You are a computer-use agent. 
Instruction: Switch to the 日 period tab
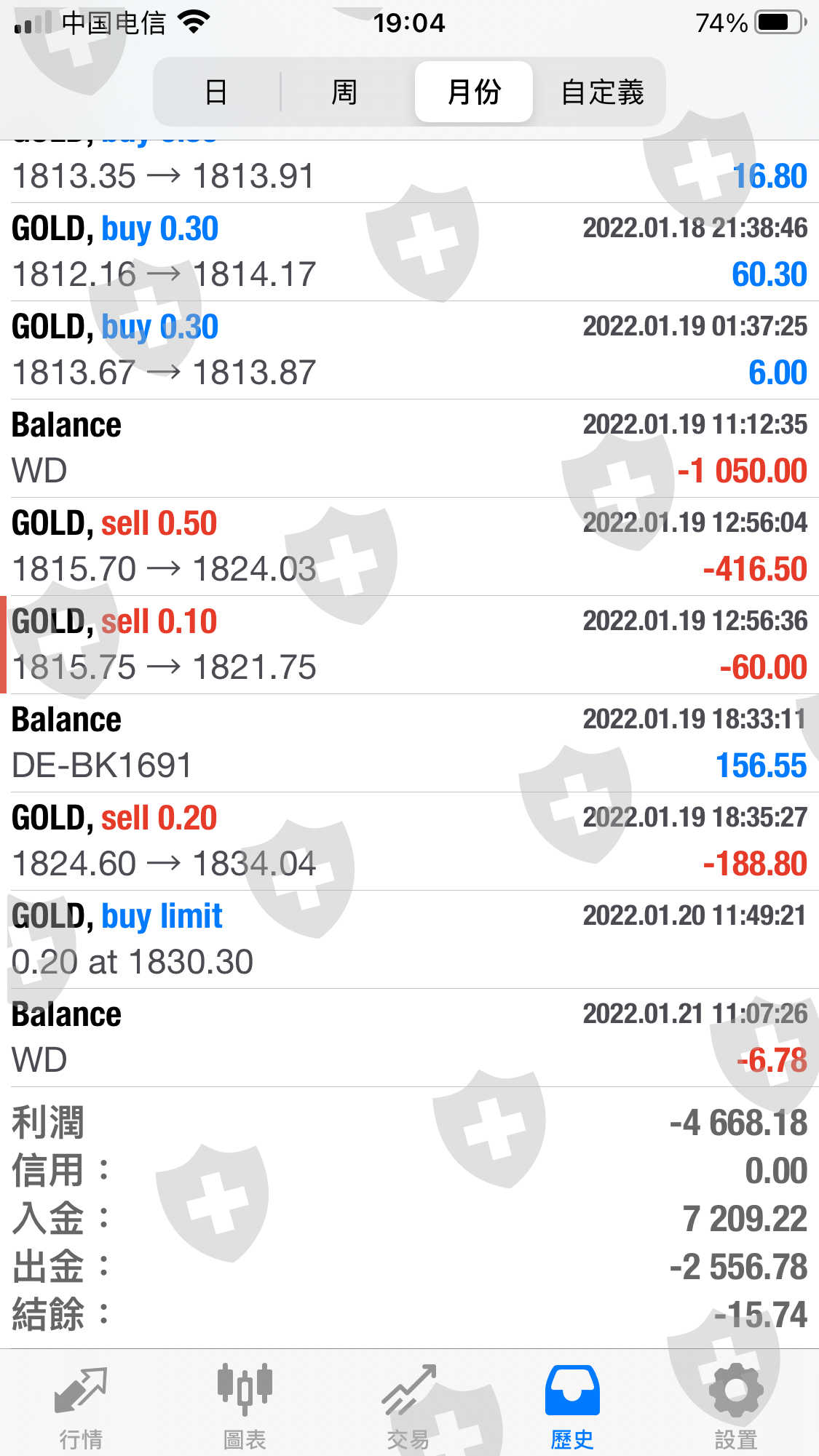click(x=216, y=92)
